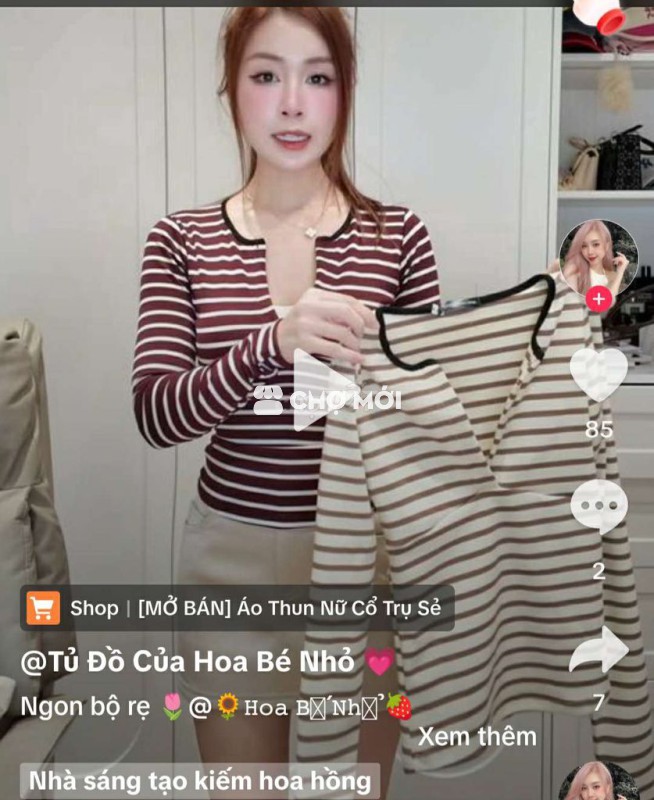Open the sound disc at the bottom corner

(x=598, y=782)
